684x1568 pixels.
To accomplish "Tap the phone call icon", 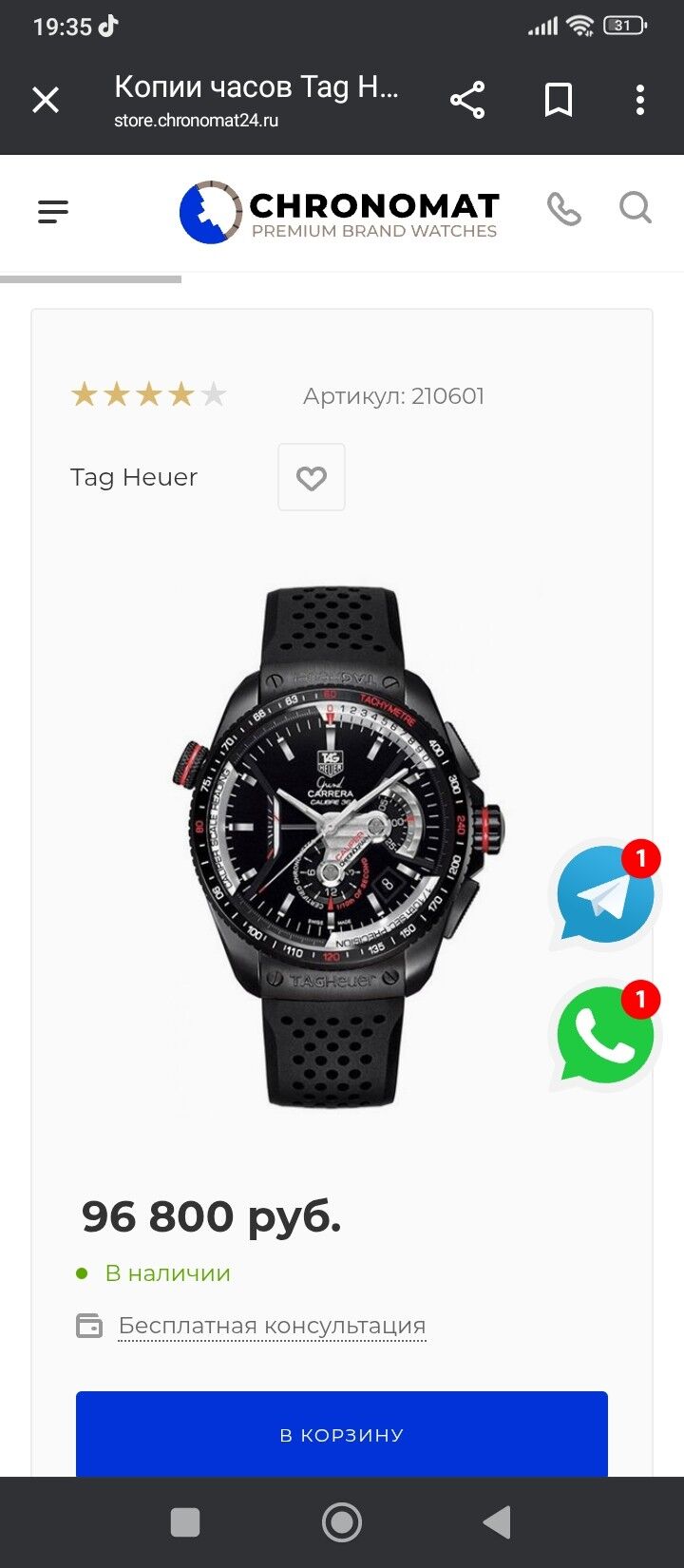I will [x=563, y=209].
